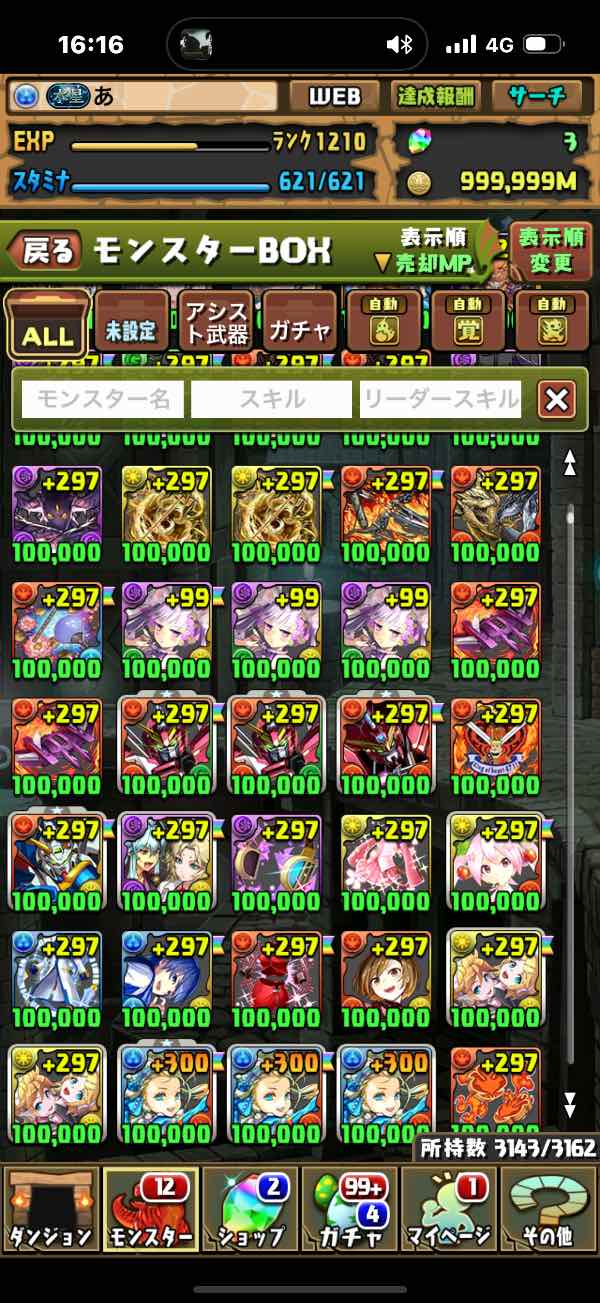Image resolution: width=600 pixels, height=1303 pixels.
Task: Select the ALL filter tab
Action: pyautogui.click(x=46, y=325)
